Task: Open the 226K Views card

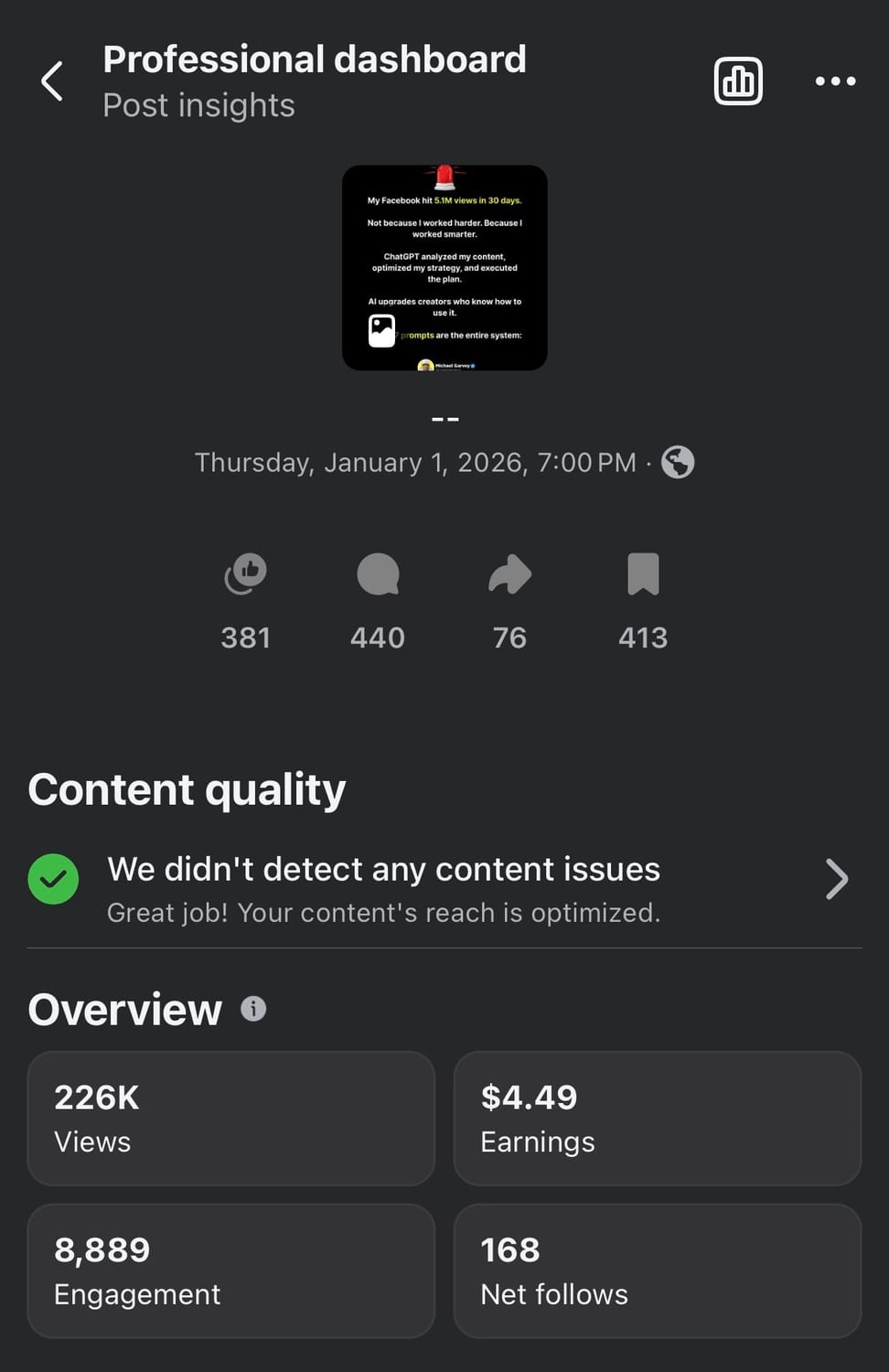Action: (231, 1118)
